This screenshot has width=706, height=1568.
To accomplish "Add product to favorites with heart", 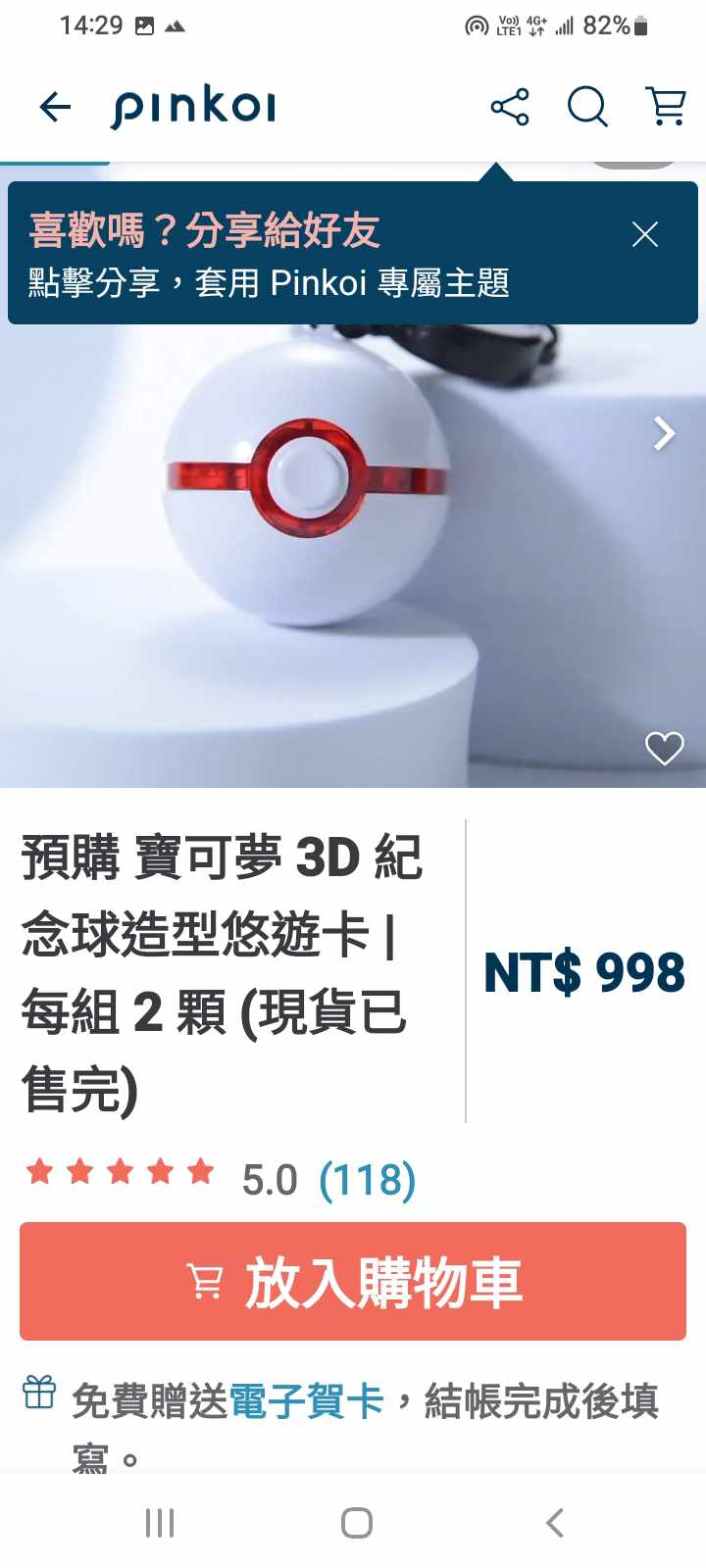I will [664, 749].
